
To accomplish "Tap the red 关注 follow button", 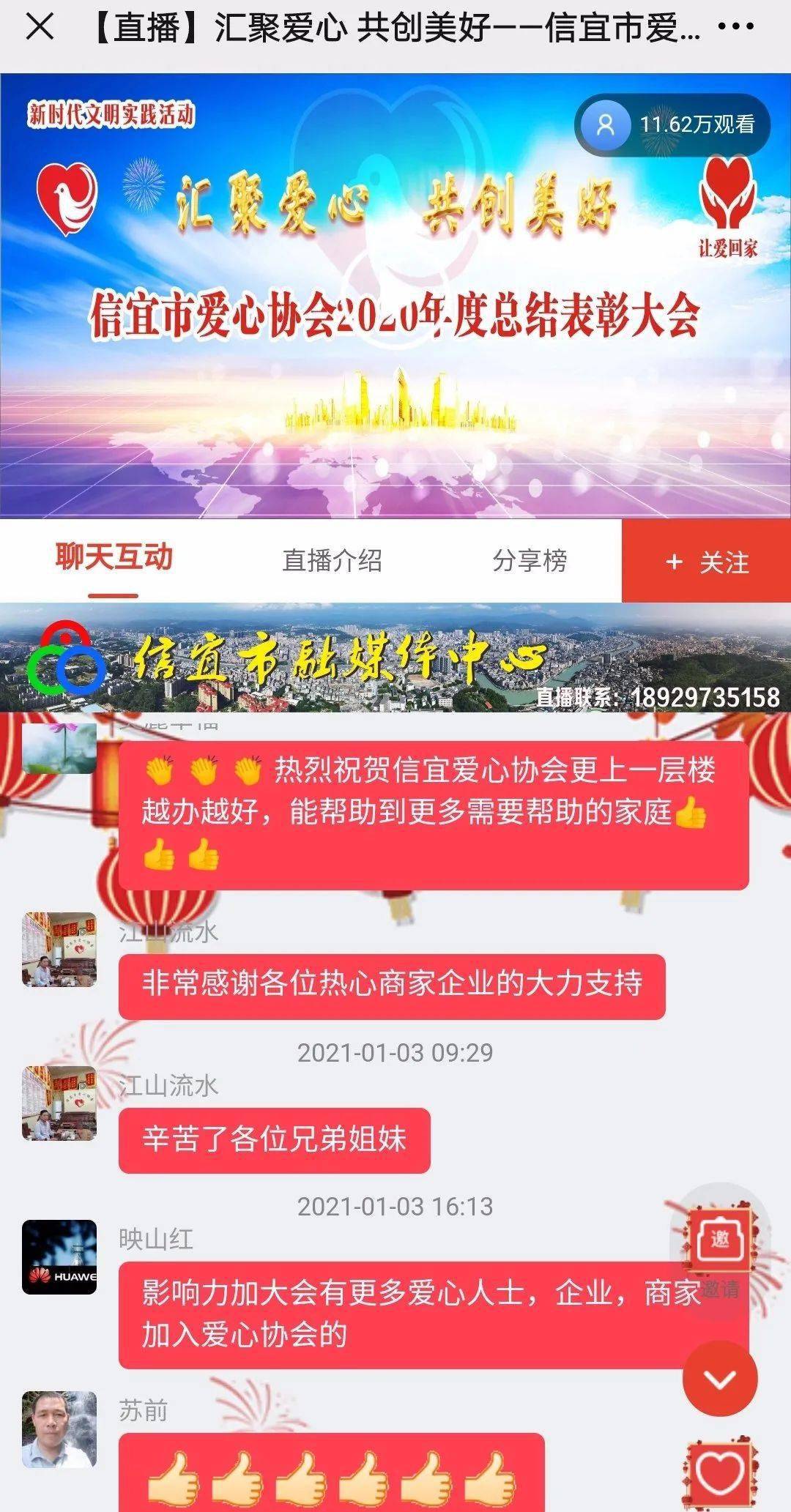I will click(x=706, y=561).
